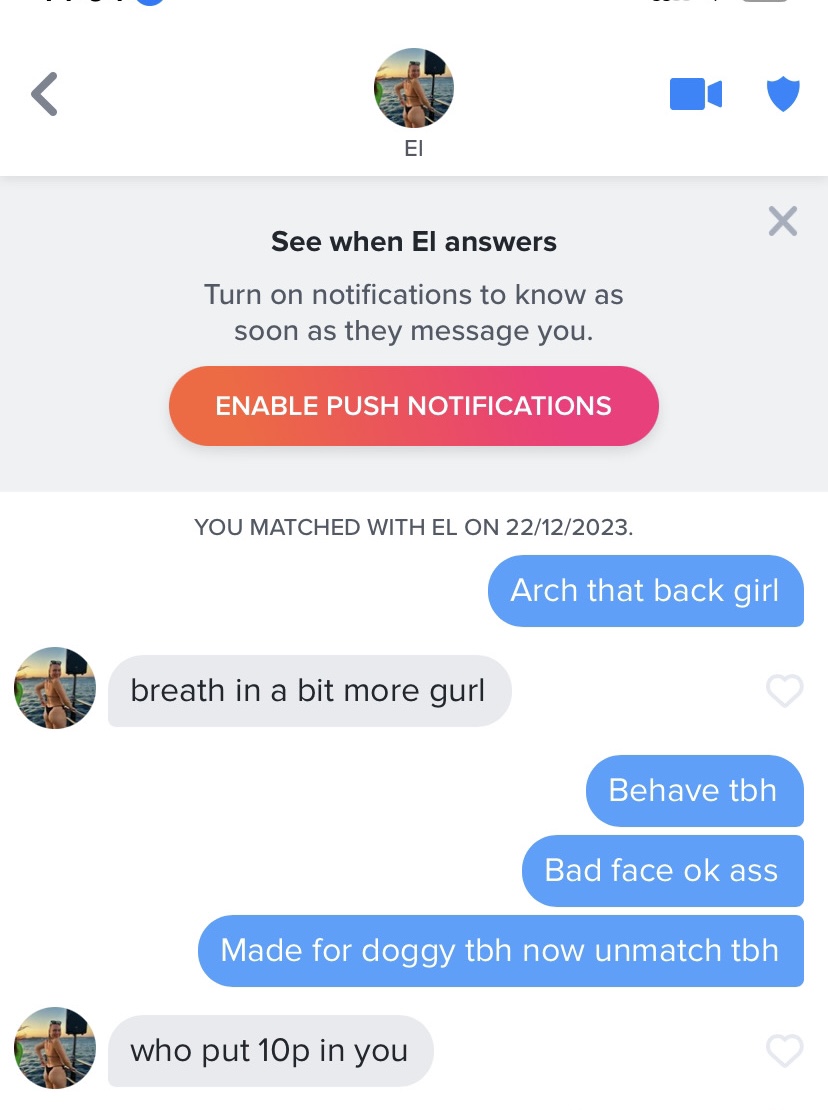Screen dimensions: 828x1110
Task: Dismiss the notifications banner
Action: [782, 221]
